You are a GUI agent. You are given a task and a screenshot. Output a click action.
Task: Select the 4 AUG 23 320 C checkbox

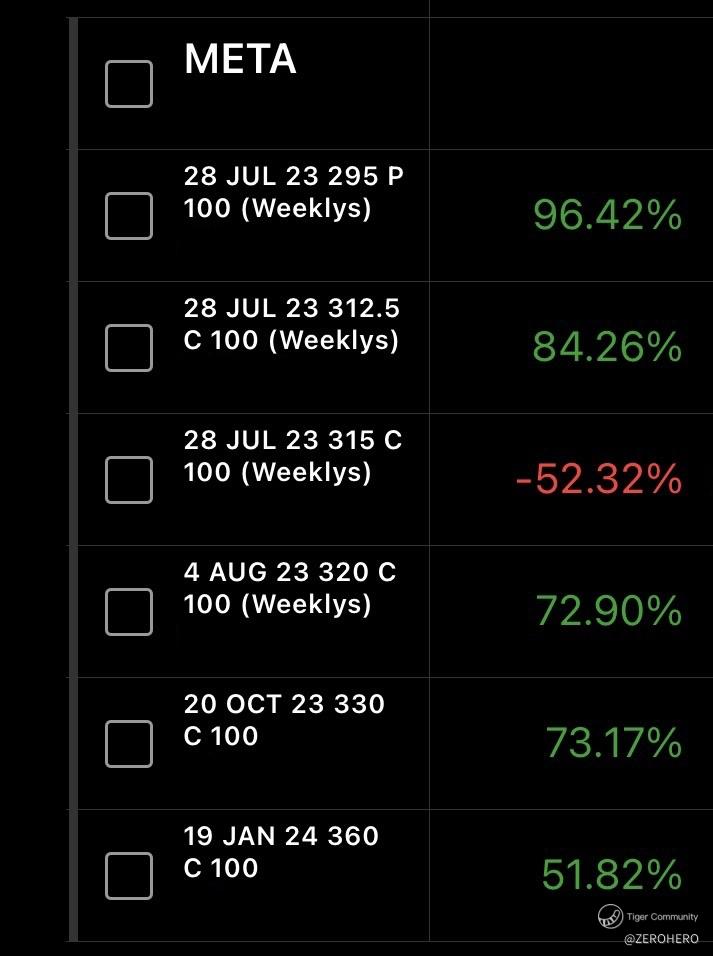point(129,612)
